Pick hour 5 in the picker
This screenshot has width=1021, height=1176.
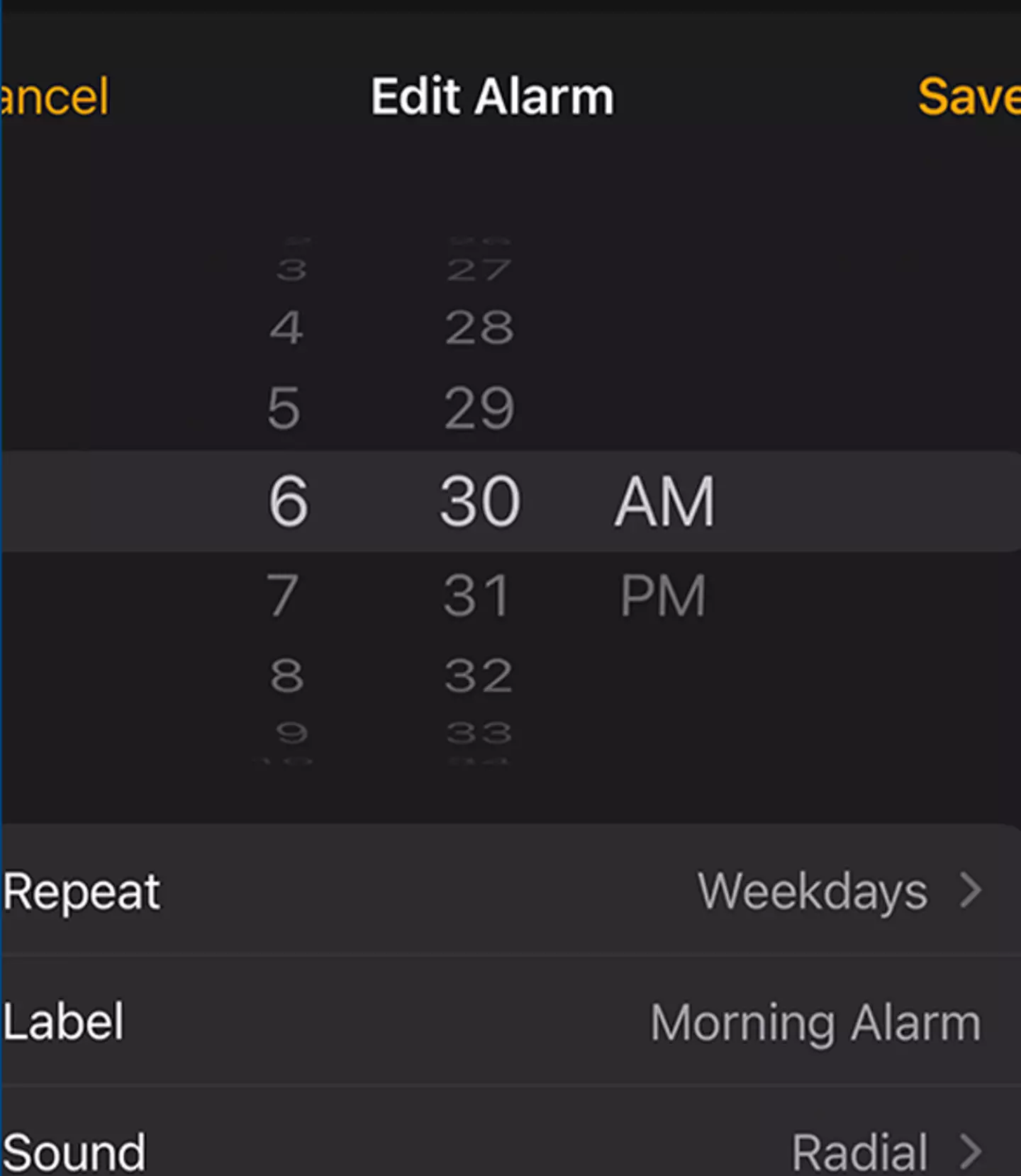[x=284, y=409]
